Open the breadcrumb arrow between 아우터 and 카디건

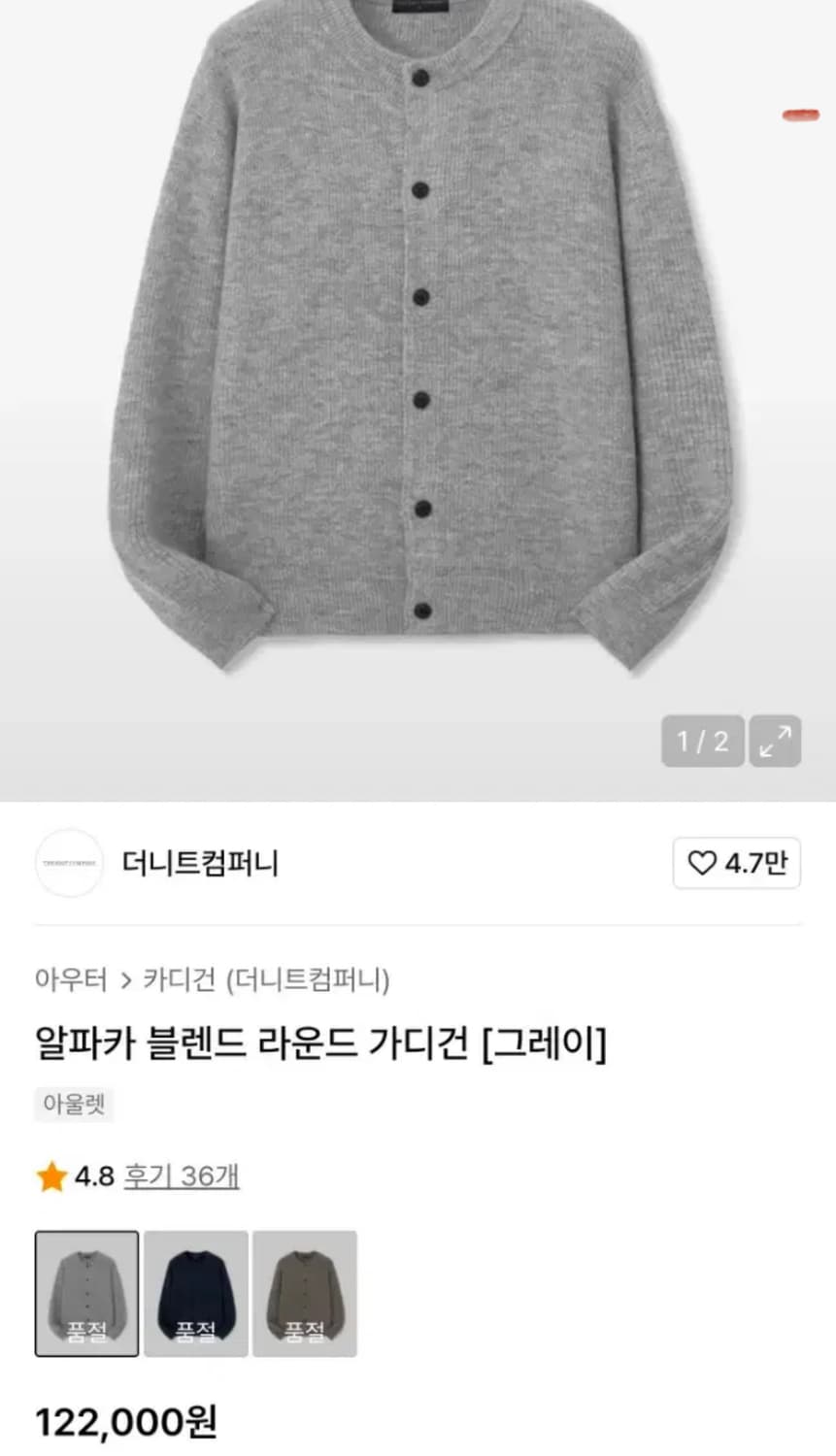pyautogui.click(x=127, y=980)
